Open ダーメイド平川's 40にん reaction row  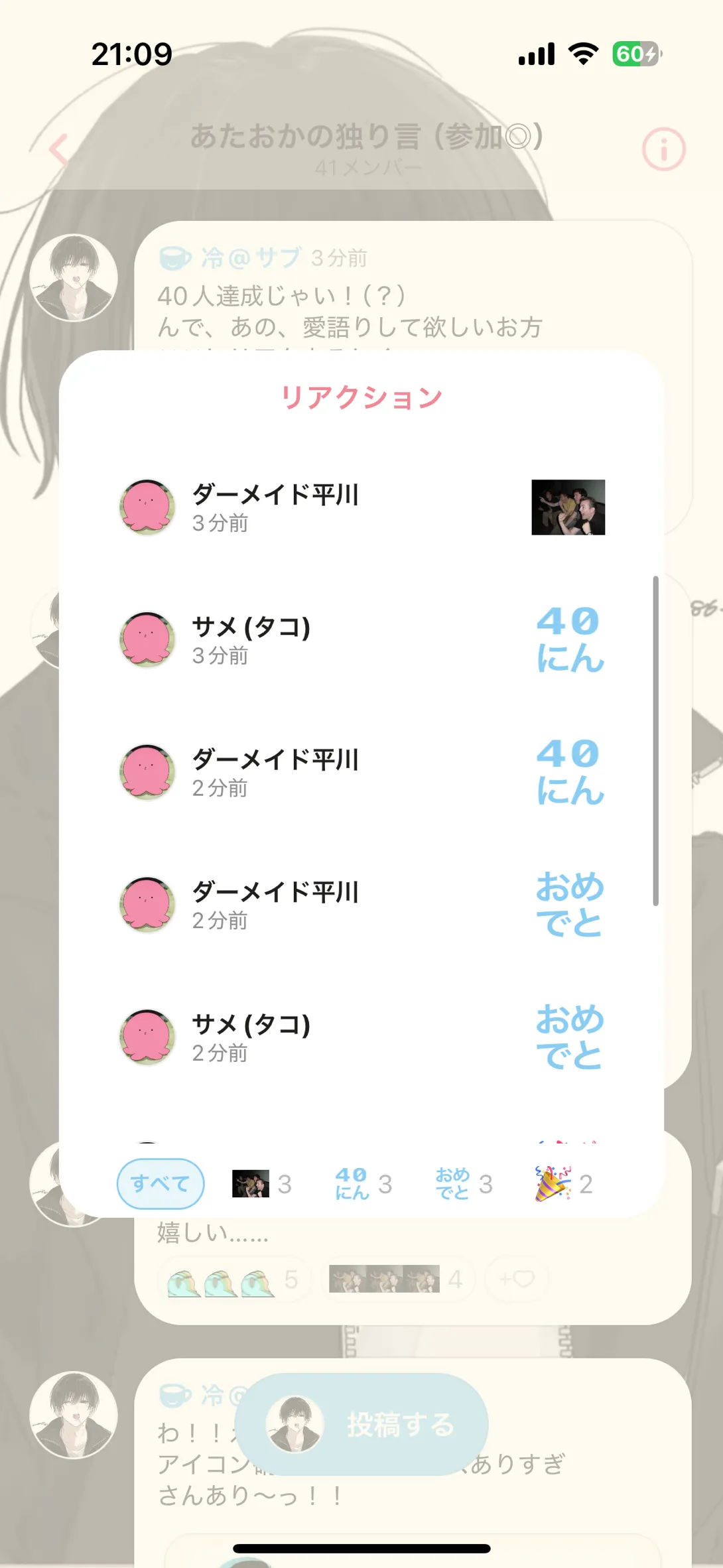361,772
